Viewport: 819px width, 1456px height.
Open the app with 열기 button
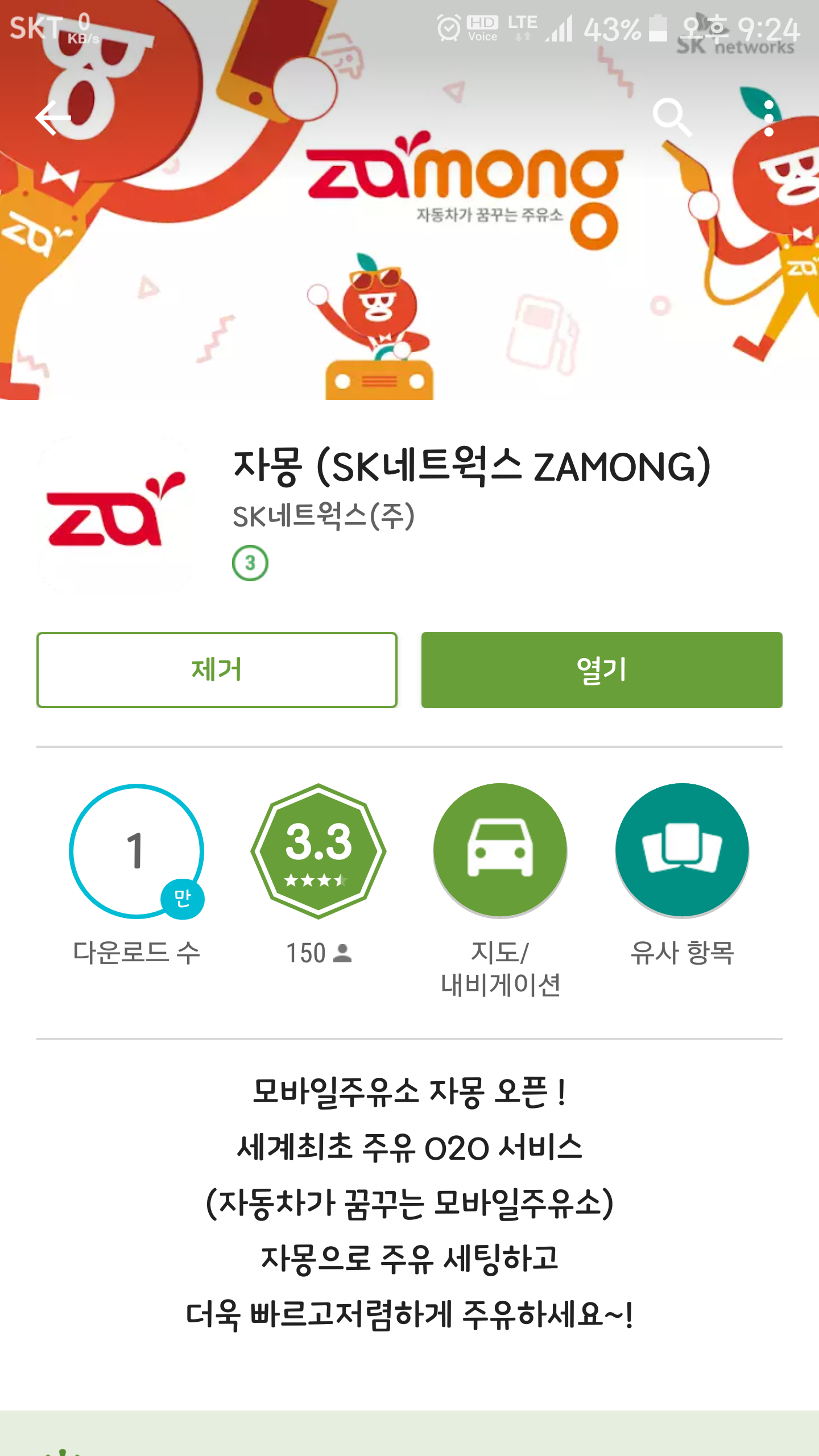point(601,670)
